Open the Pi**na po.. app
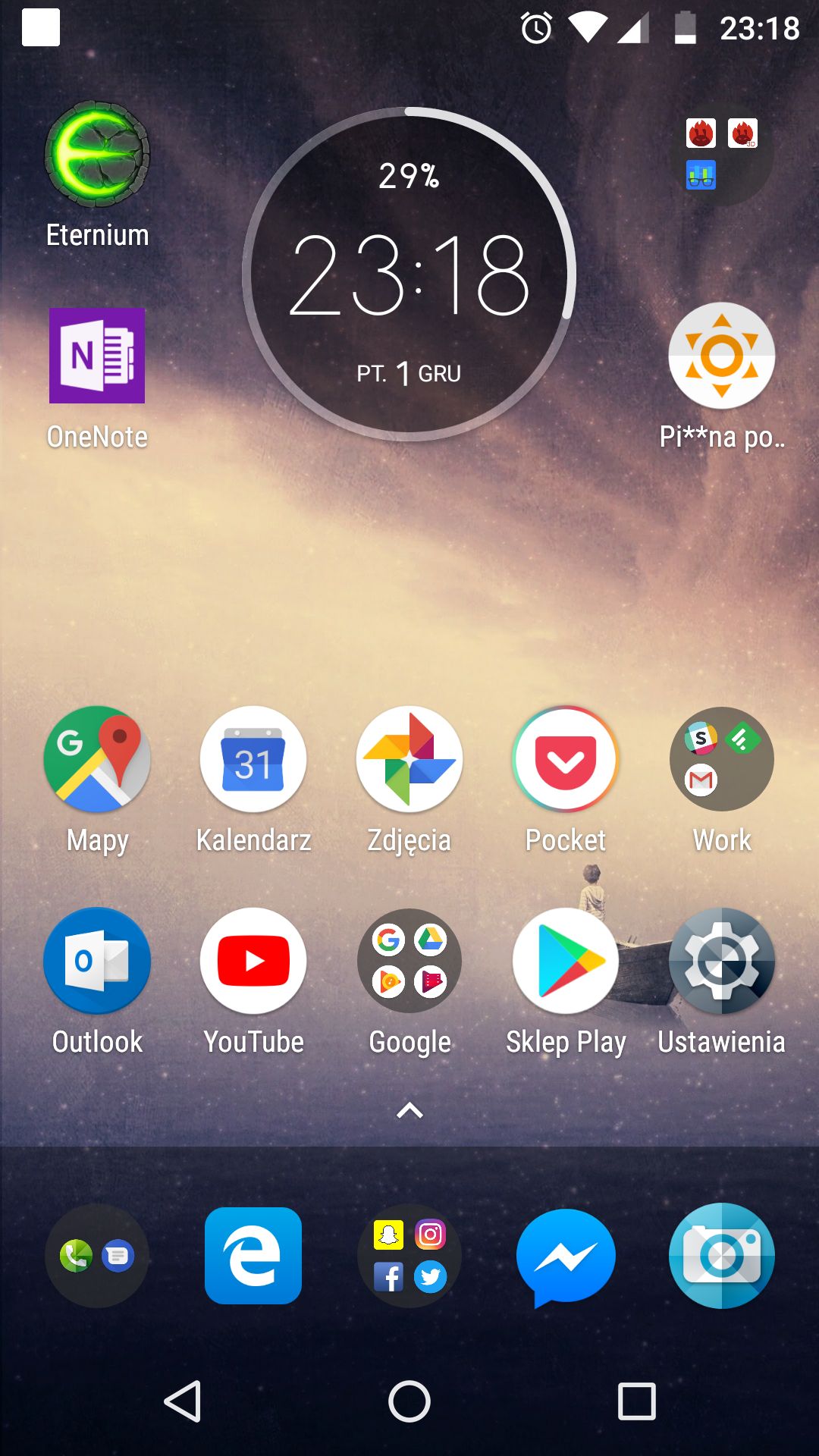The width and height of the screenshot is (819, 1456). tap(721, 356)
